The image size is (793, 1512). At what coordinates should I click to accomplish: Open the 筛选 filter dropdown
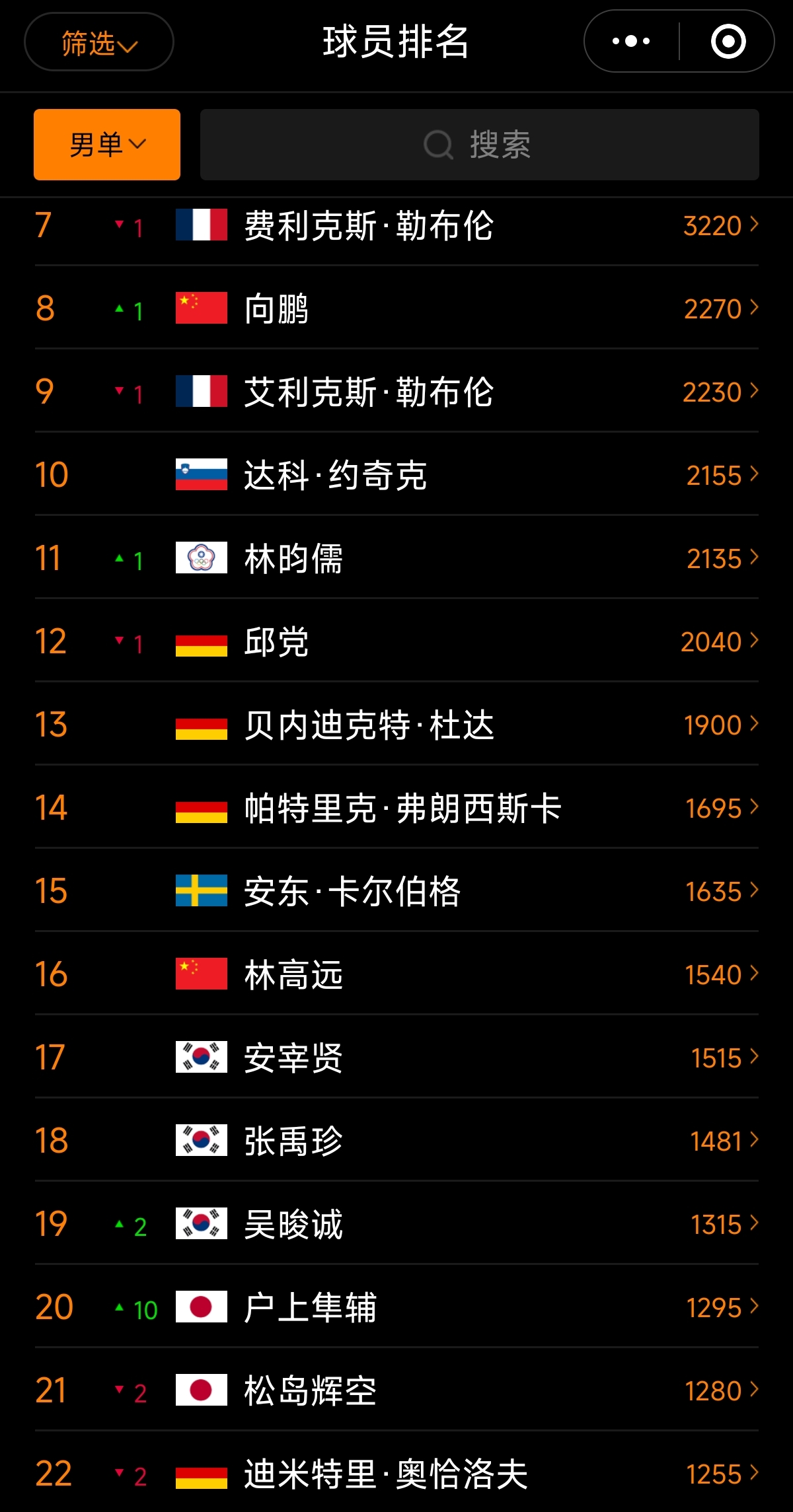[98, 41]
